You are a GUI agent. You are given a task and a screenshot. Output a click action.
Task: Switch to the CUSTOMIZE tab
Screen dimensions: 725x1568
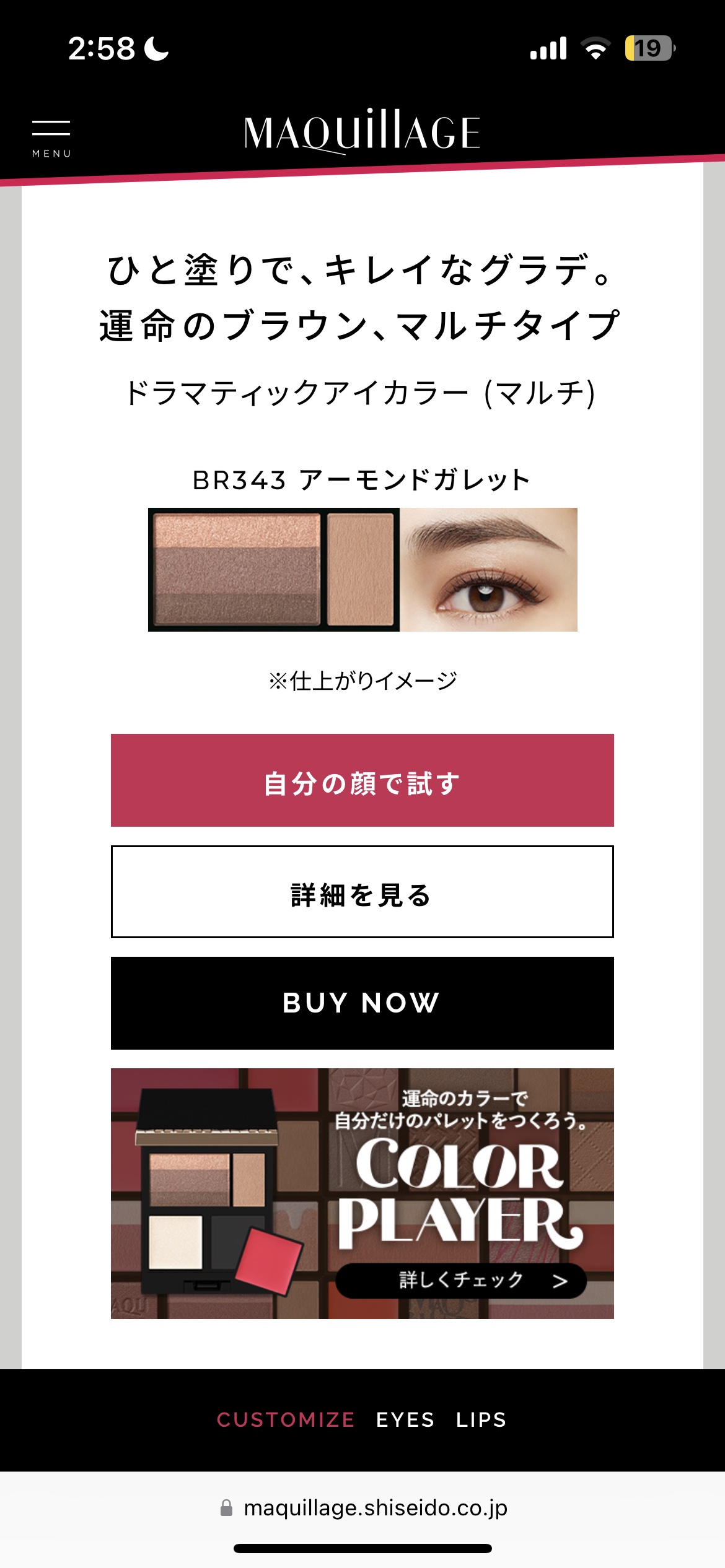tap(286, 1419)
